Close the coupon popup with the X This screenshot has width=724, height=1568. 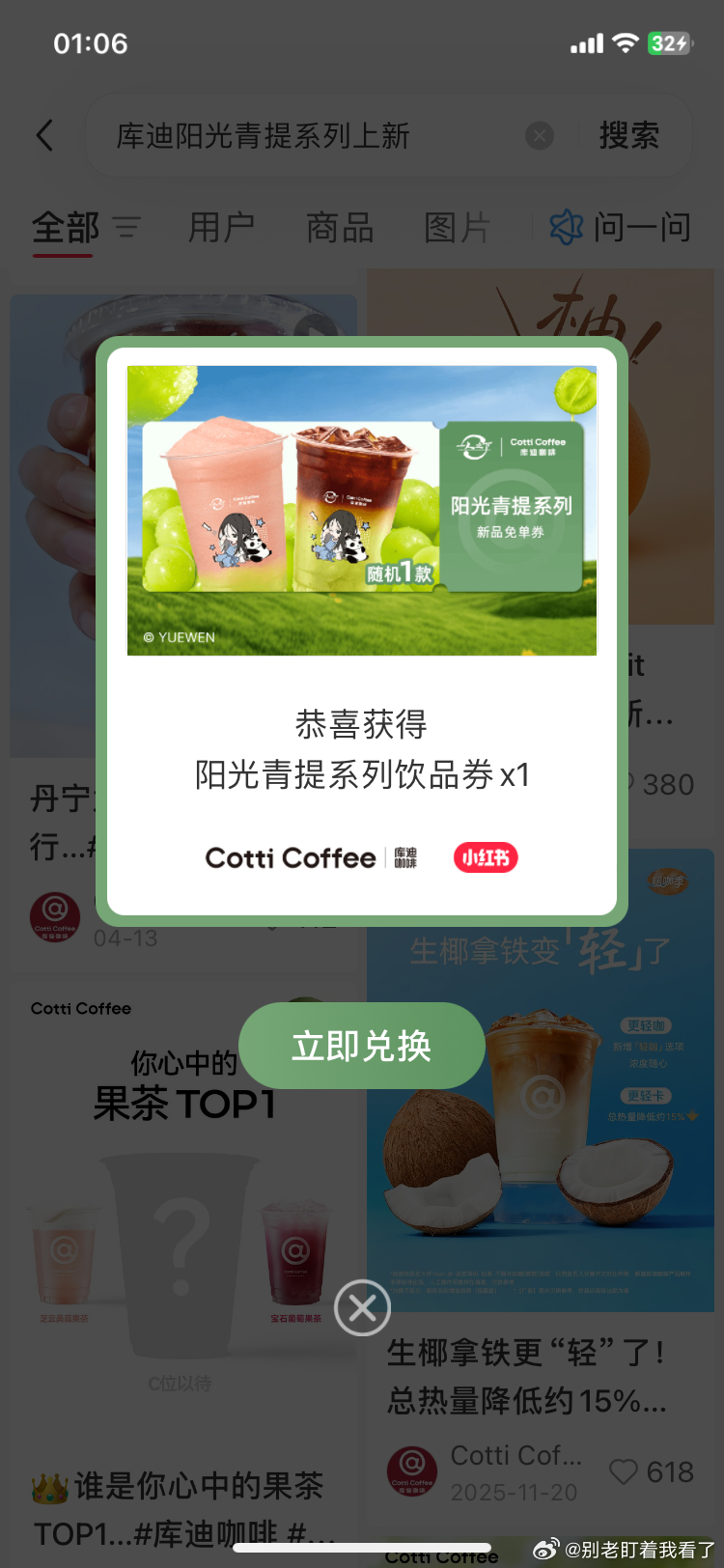coord(362,1308)
